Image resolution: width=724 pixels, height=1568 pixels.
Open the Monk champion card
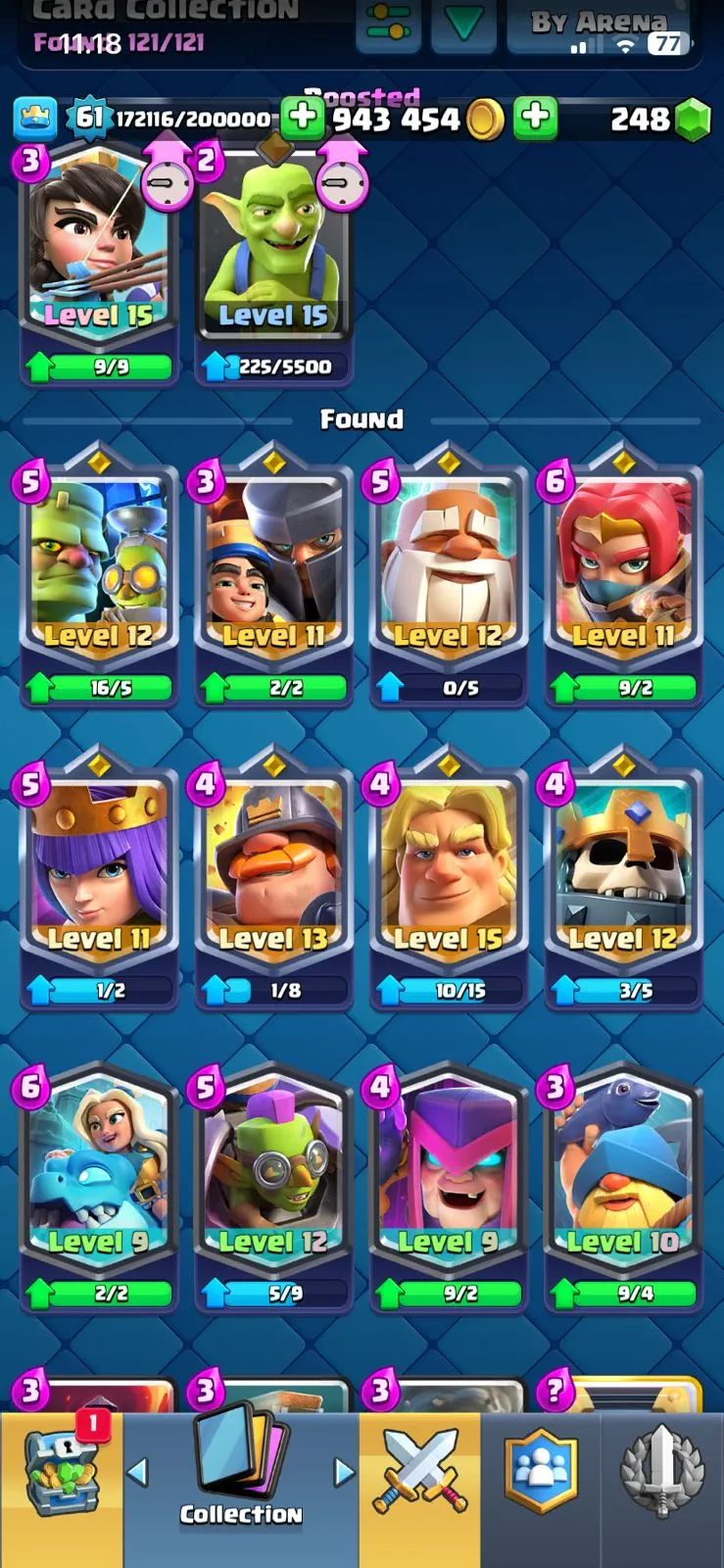(x=448, y=568)
